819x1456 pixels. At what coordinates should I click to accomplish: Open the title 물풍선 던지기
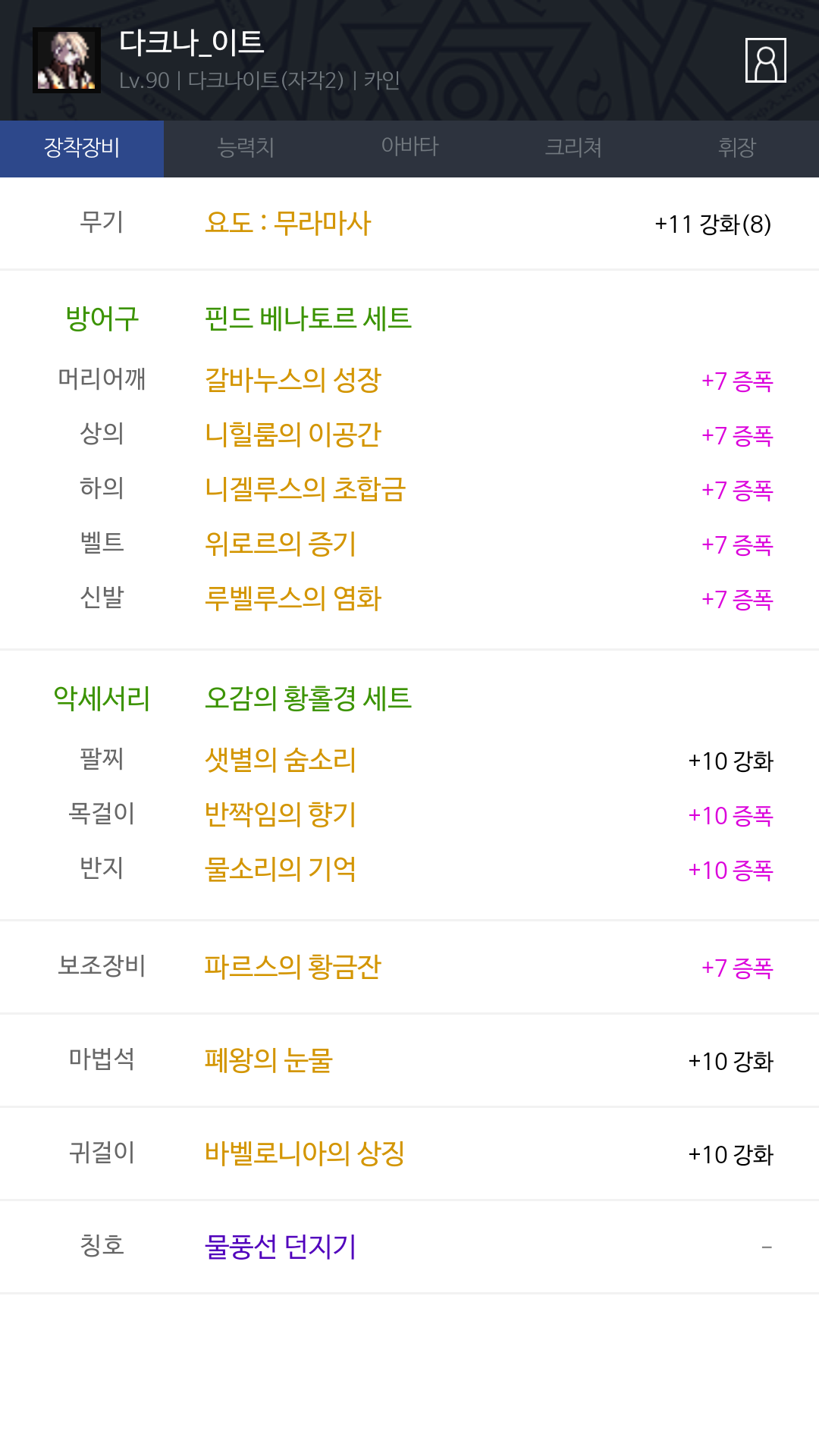[281, 1247]
